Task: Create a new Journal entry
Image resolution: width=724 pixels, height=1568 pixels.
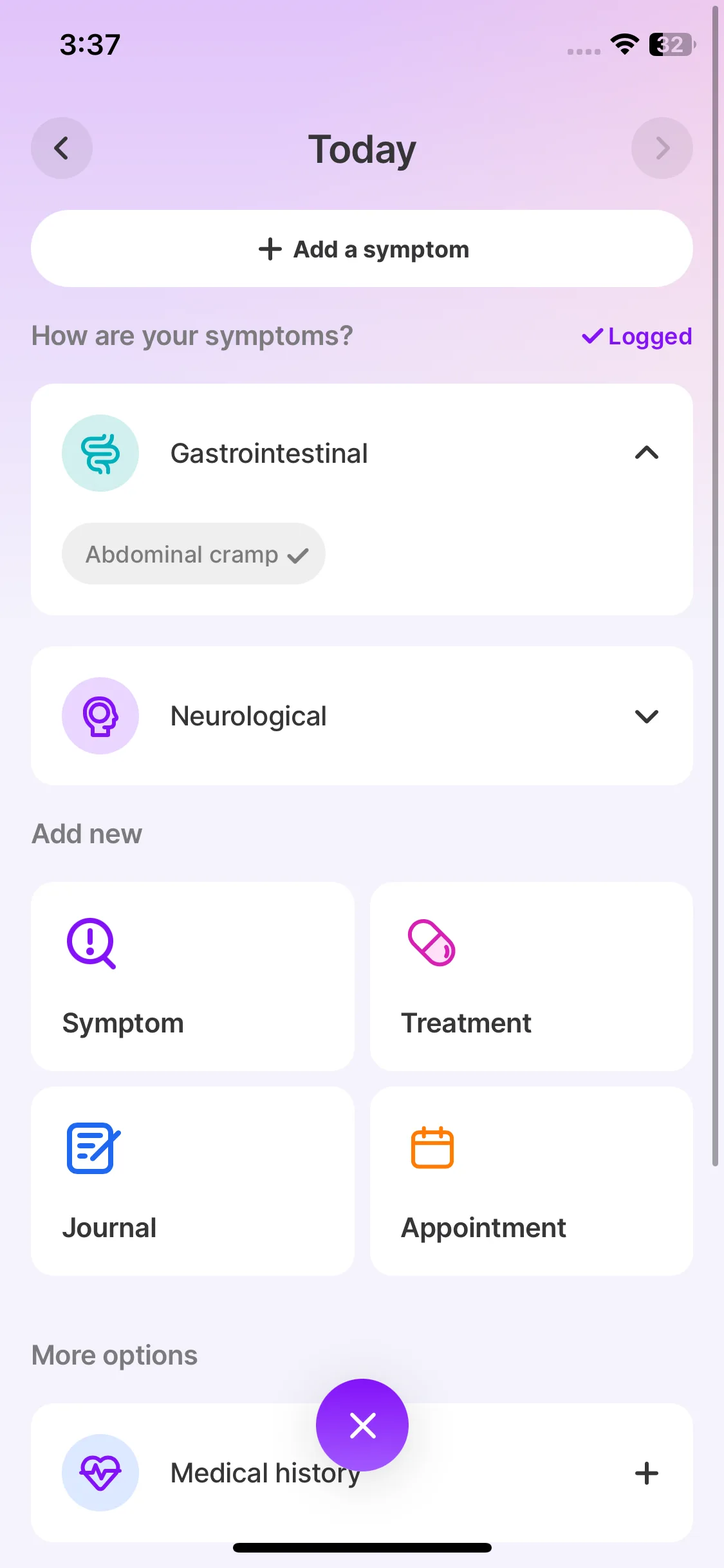Action: click(x=192, y=1181)
